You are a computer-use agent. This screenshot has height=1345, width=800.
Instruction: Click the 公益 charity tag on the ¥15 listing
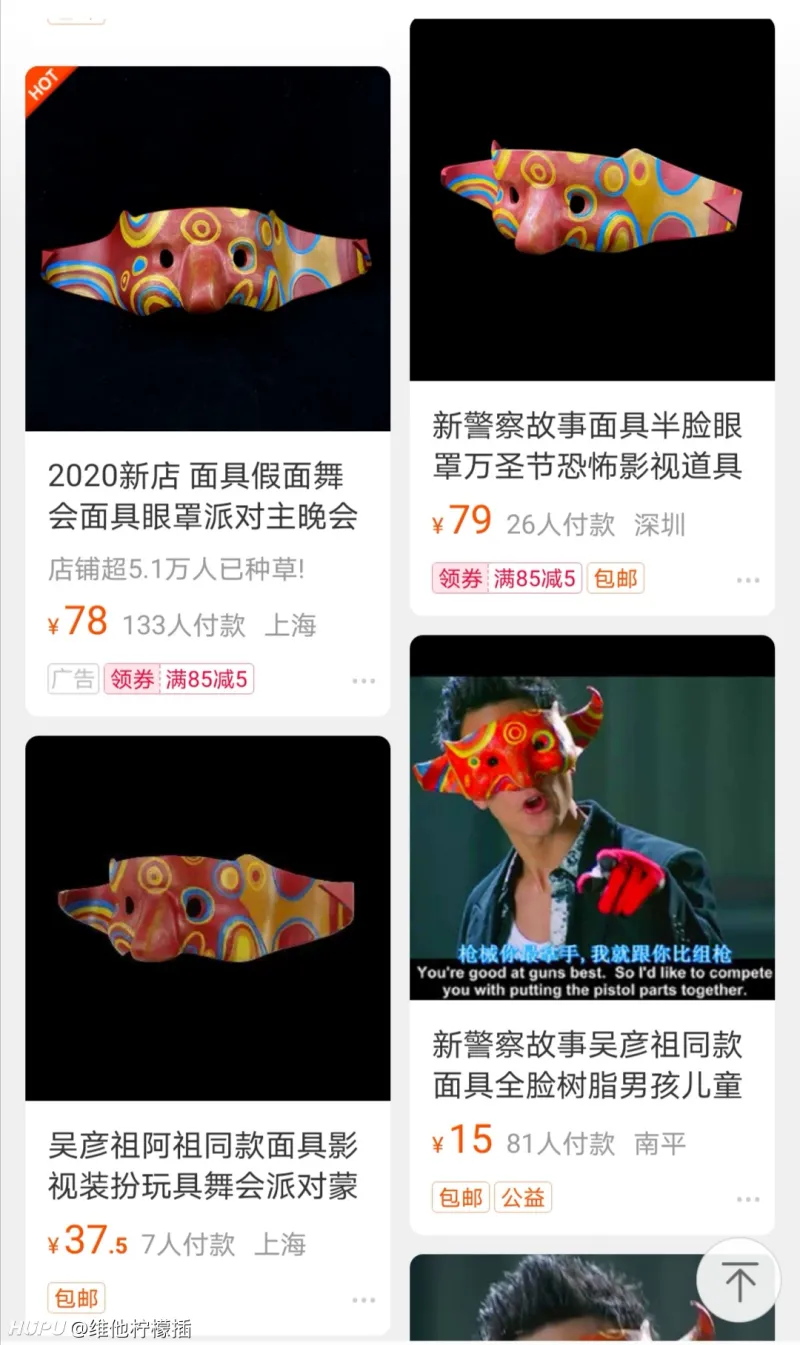523,1197
